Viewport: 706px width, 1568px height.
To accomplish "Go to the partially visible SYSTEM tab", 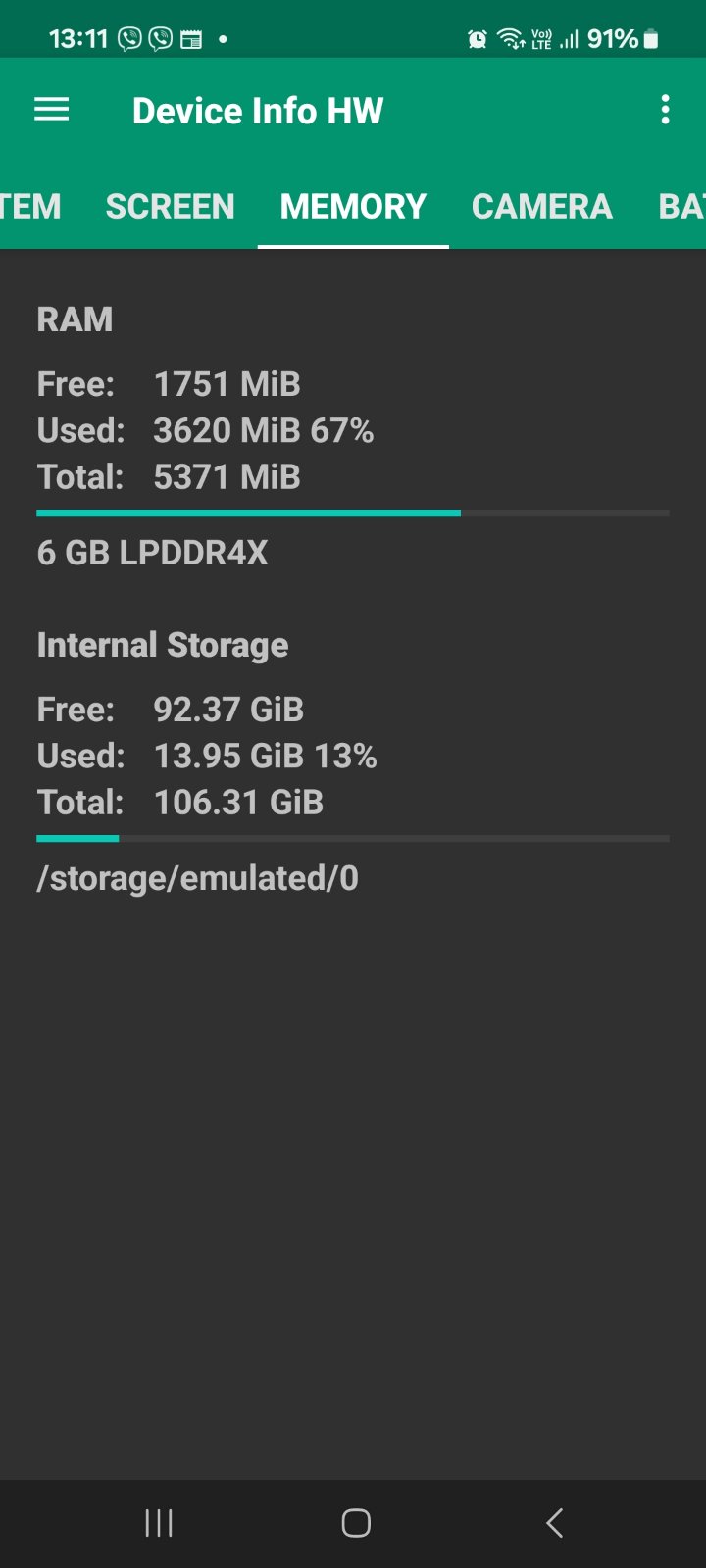I will [30, 207].
